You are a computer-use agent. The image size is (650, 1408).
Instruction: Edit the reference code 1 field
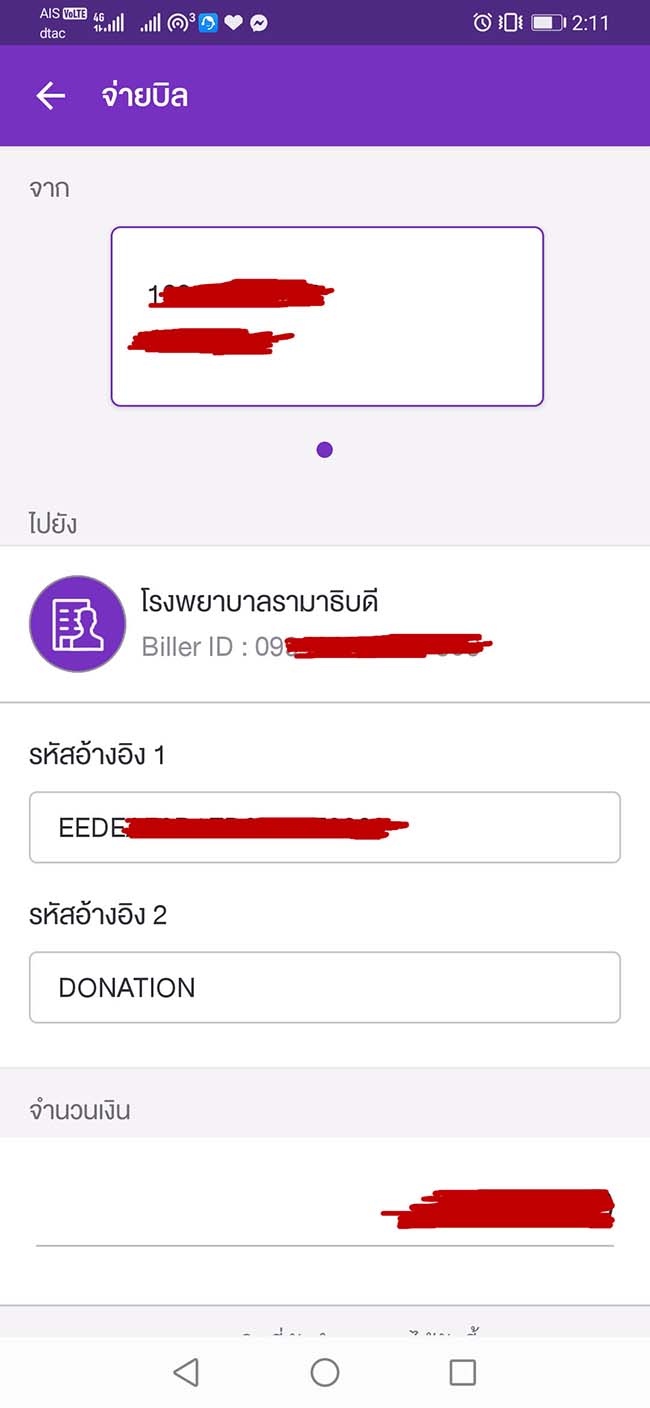click(x=325, y=827)
